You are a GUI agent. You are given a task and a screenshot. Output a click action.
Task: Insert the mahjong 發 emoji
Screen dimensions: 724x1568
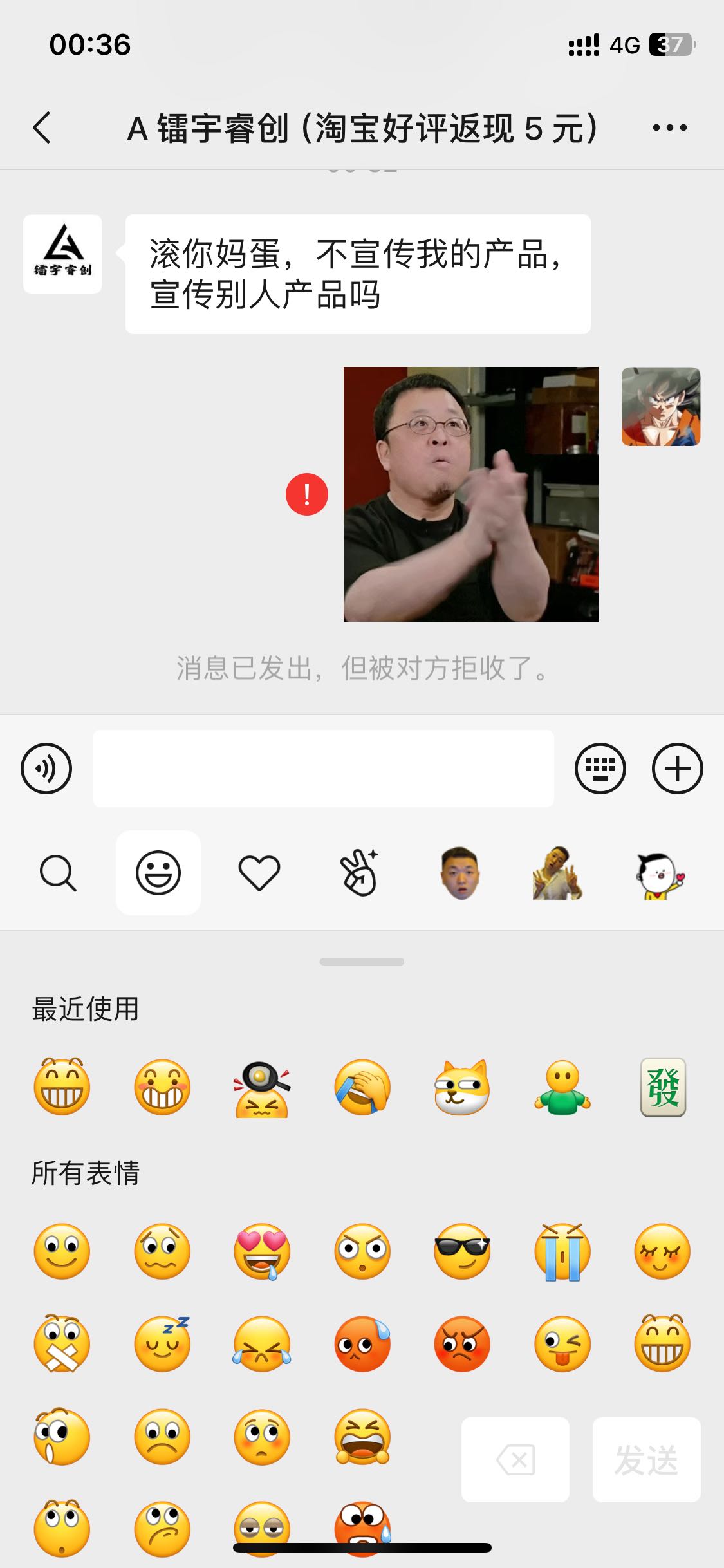[663, 1087]
